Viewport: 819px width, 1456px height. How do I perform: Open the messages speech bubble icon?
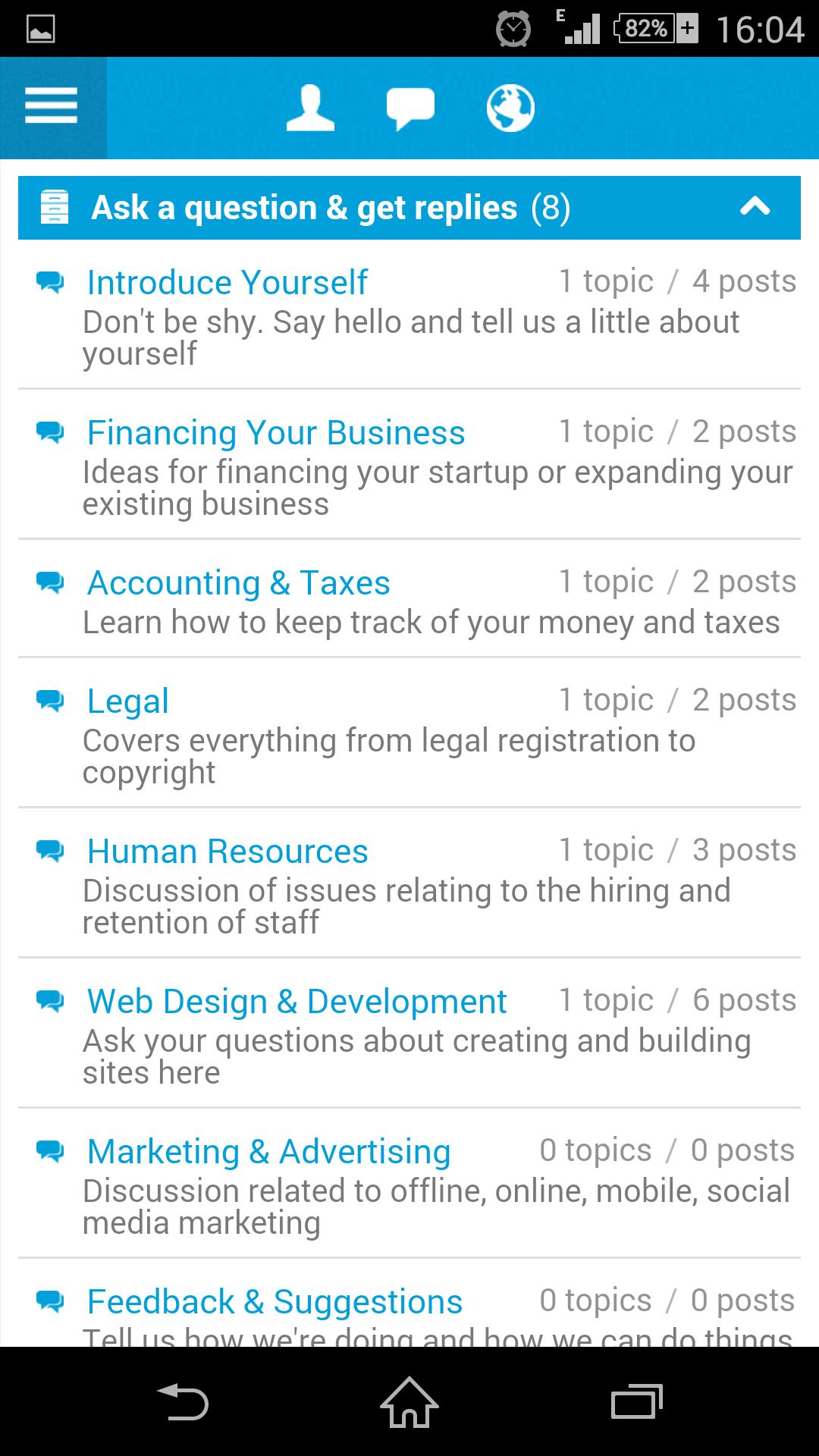click(410, 108)
